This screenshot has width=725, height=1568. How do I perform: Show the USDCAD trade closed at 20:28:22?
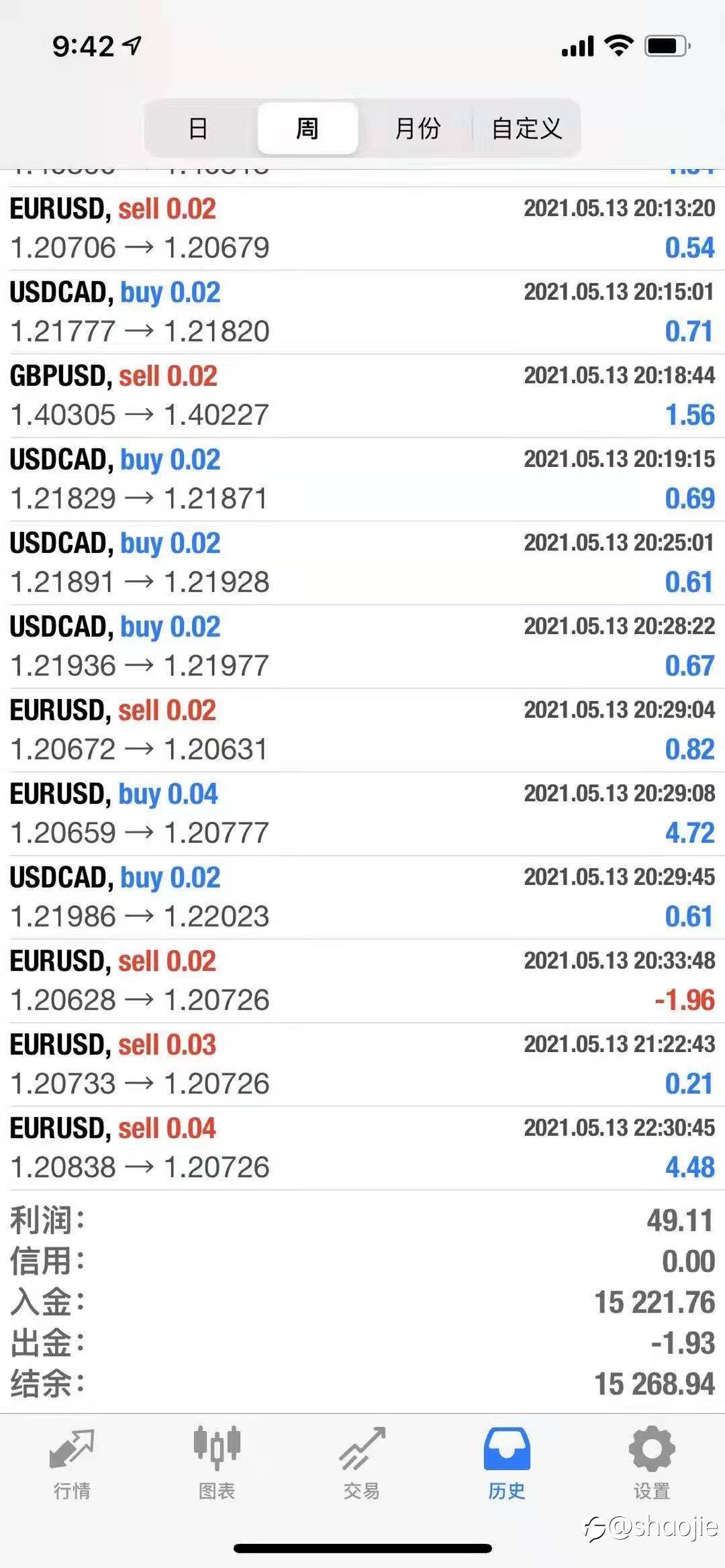[362, 647]
